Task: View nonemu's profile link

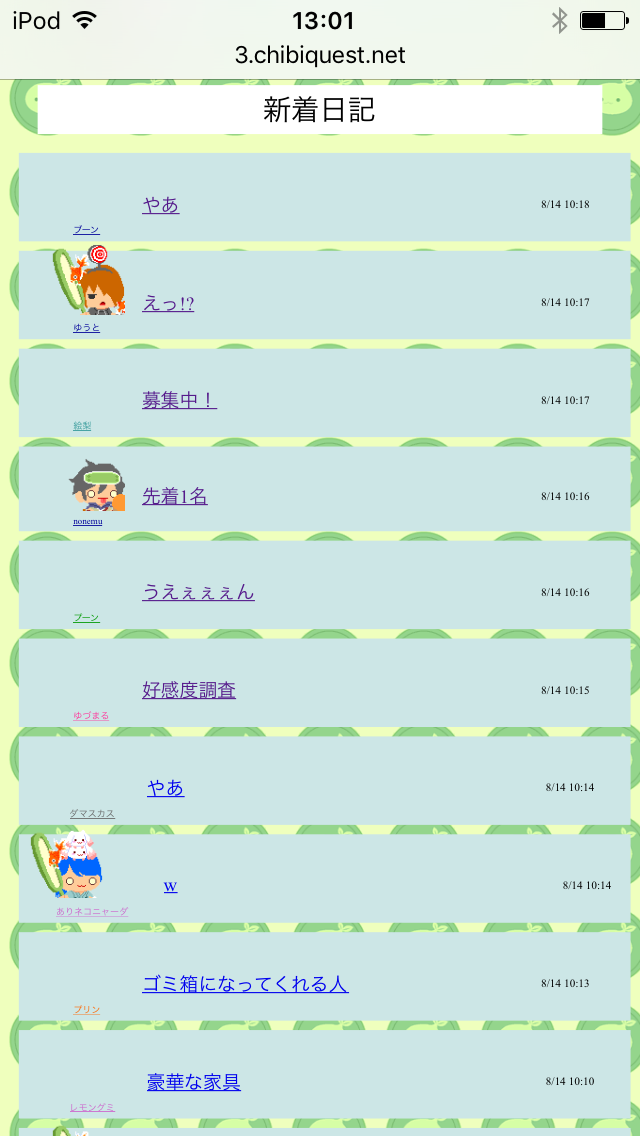Action: tap(87, 521)
